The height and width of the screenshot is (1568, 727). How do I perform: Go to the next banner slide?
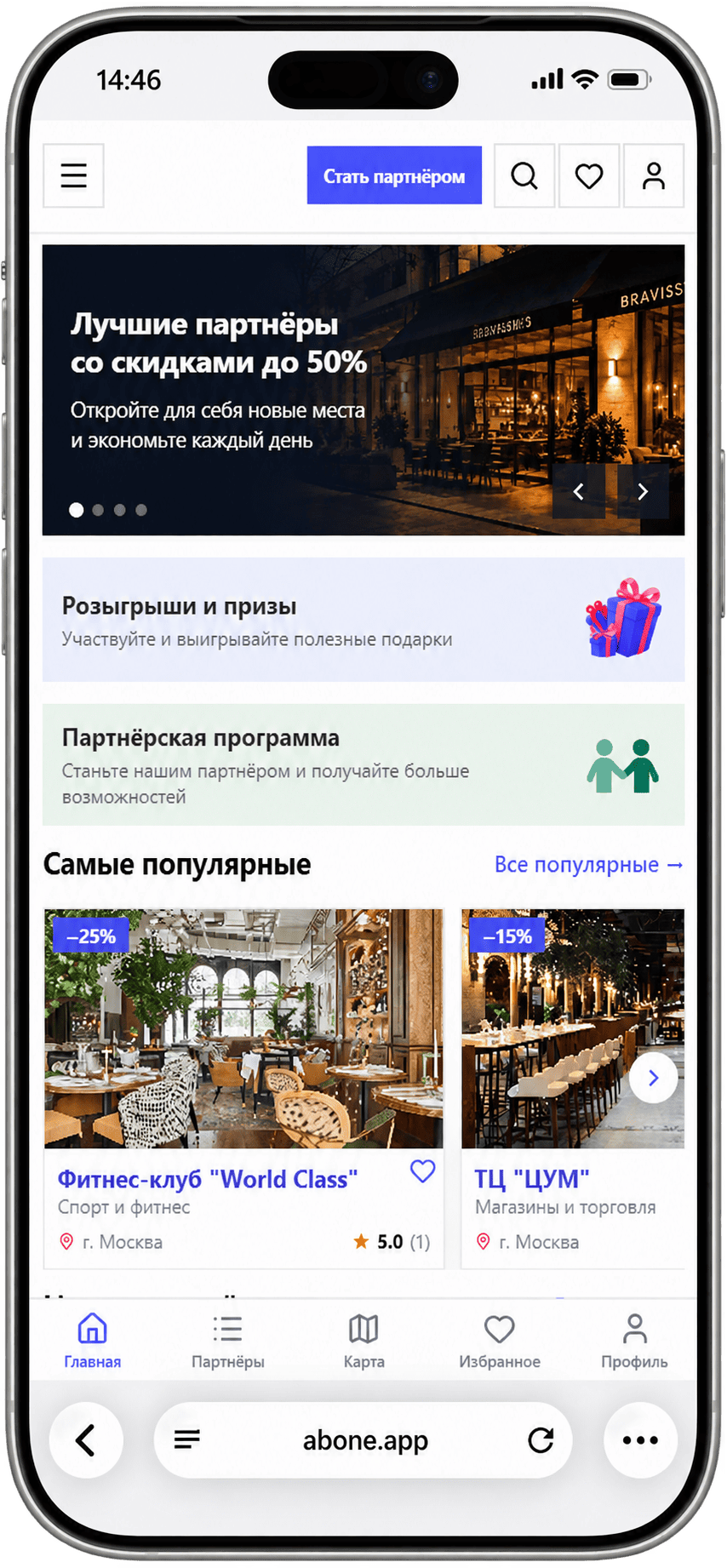(x=643, y=491)
